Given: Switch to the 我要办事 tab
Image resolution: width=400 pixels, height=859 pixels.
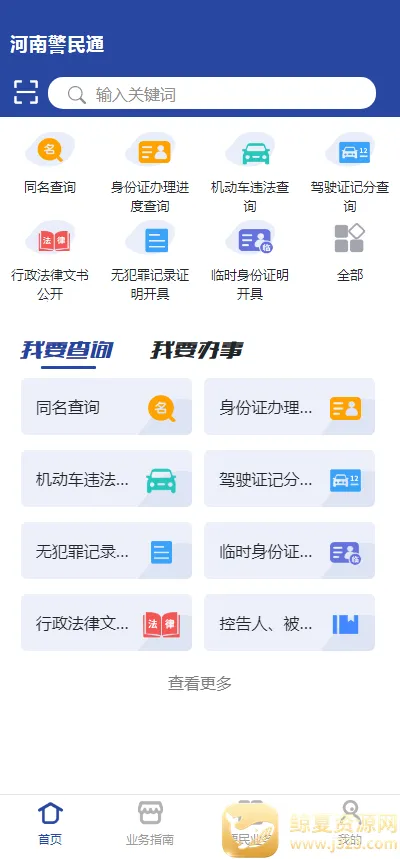Looking at the screenshot, I should 197,350.
